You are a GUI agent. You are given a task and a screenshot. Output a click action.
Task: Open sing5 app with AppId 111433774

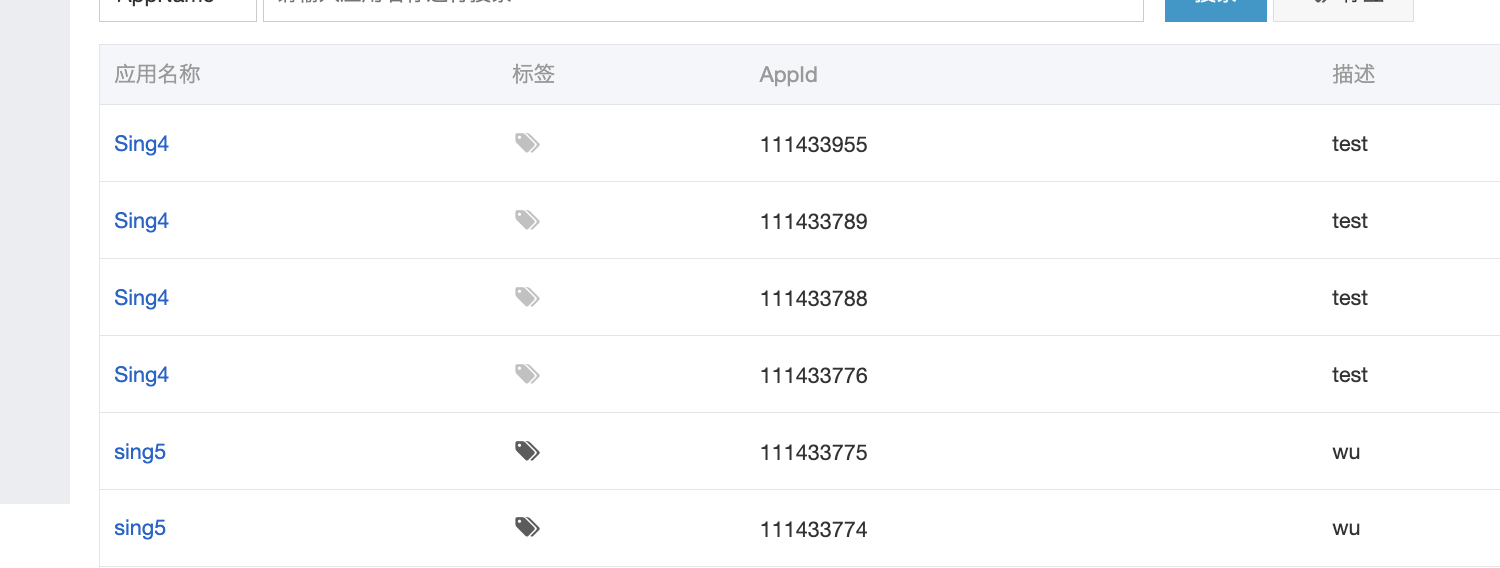[x=140, y=528]
